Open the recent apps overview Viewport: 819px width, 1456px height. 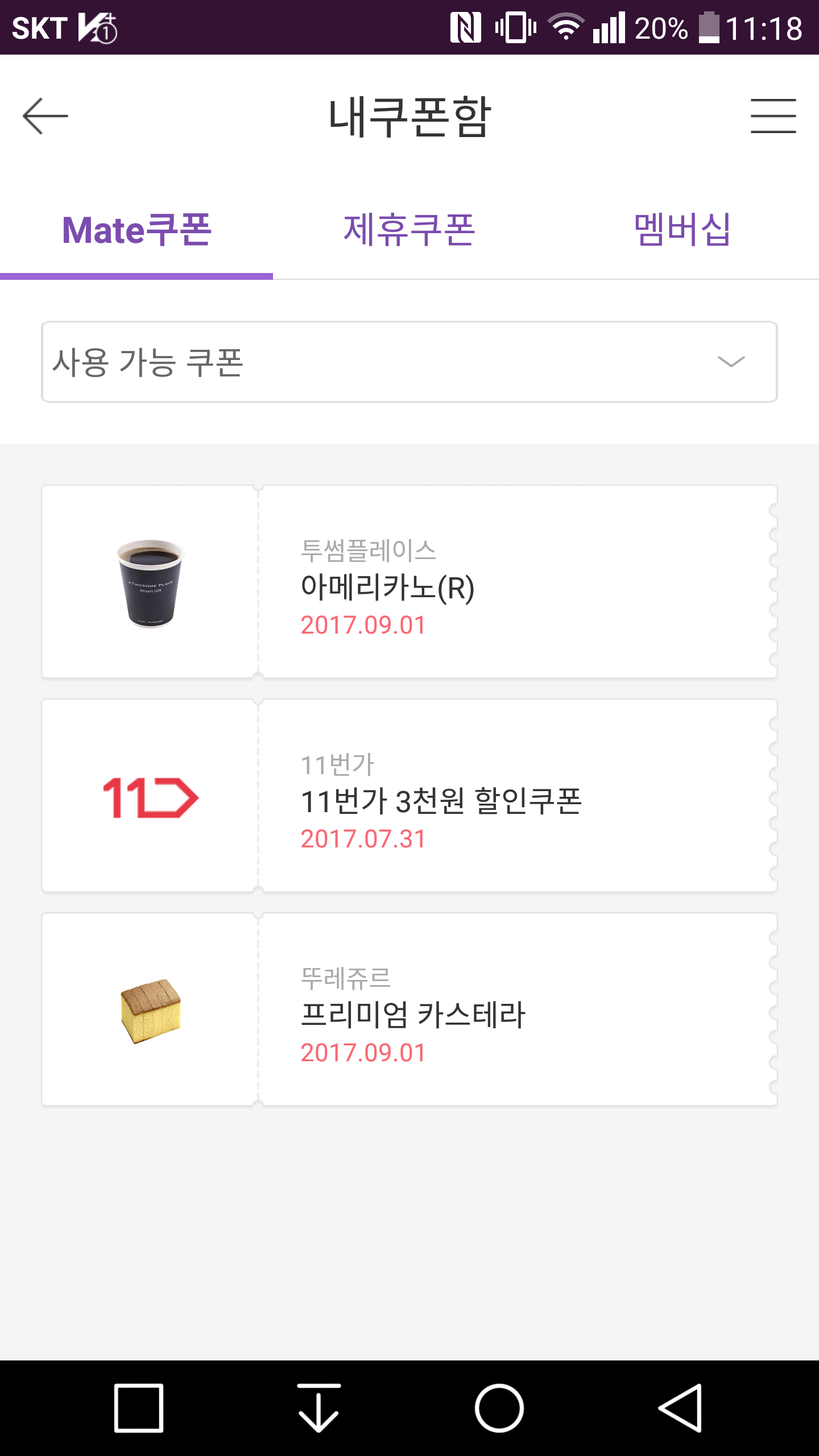tap(139, 1408)
